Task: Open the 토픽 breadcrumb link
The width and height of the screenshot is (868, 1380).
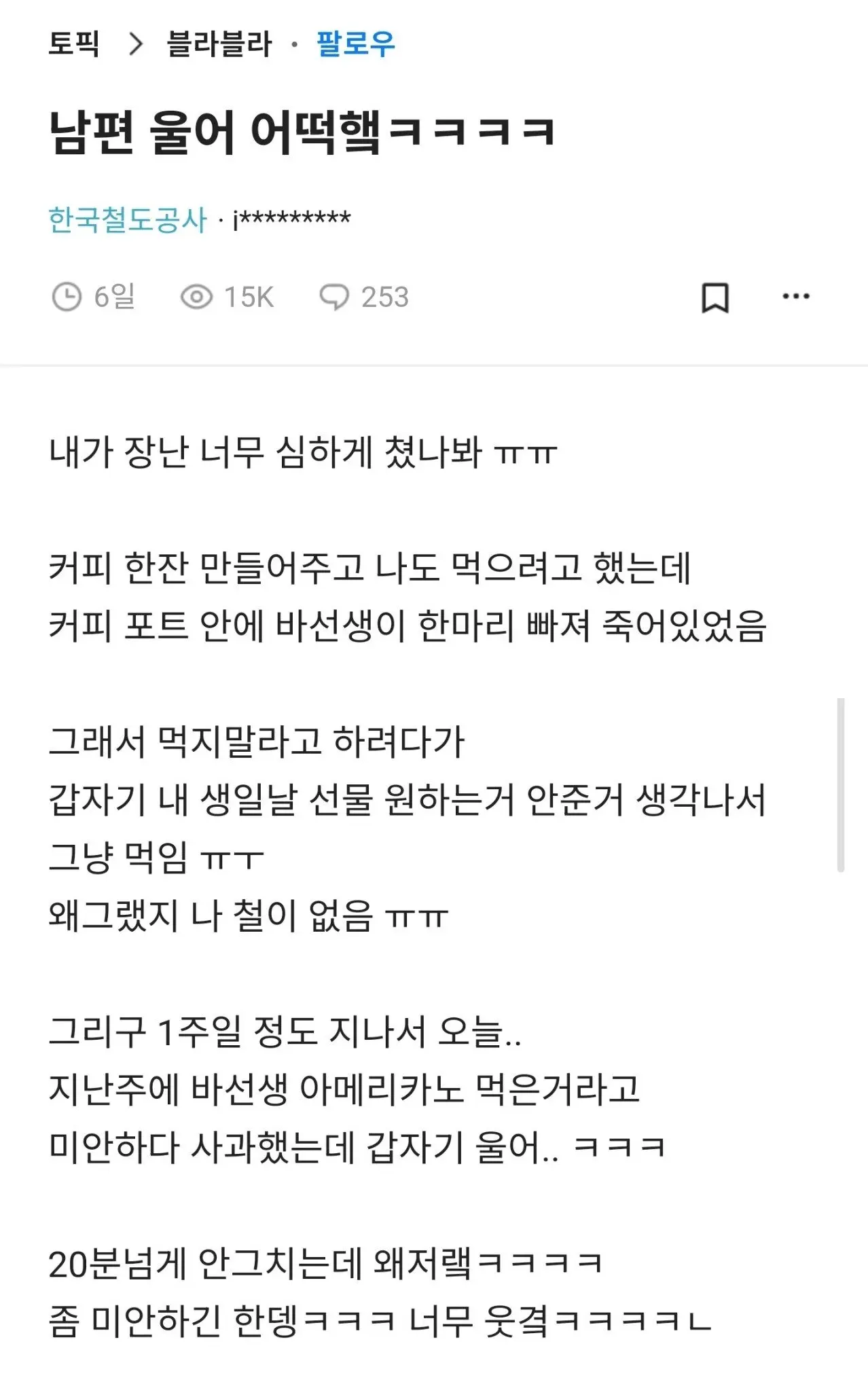Action: click(74, 44)
